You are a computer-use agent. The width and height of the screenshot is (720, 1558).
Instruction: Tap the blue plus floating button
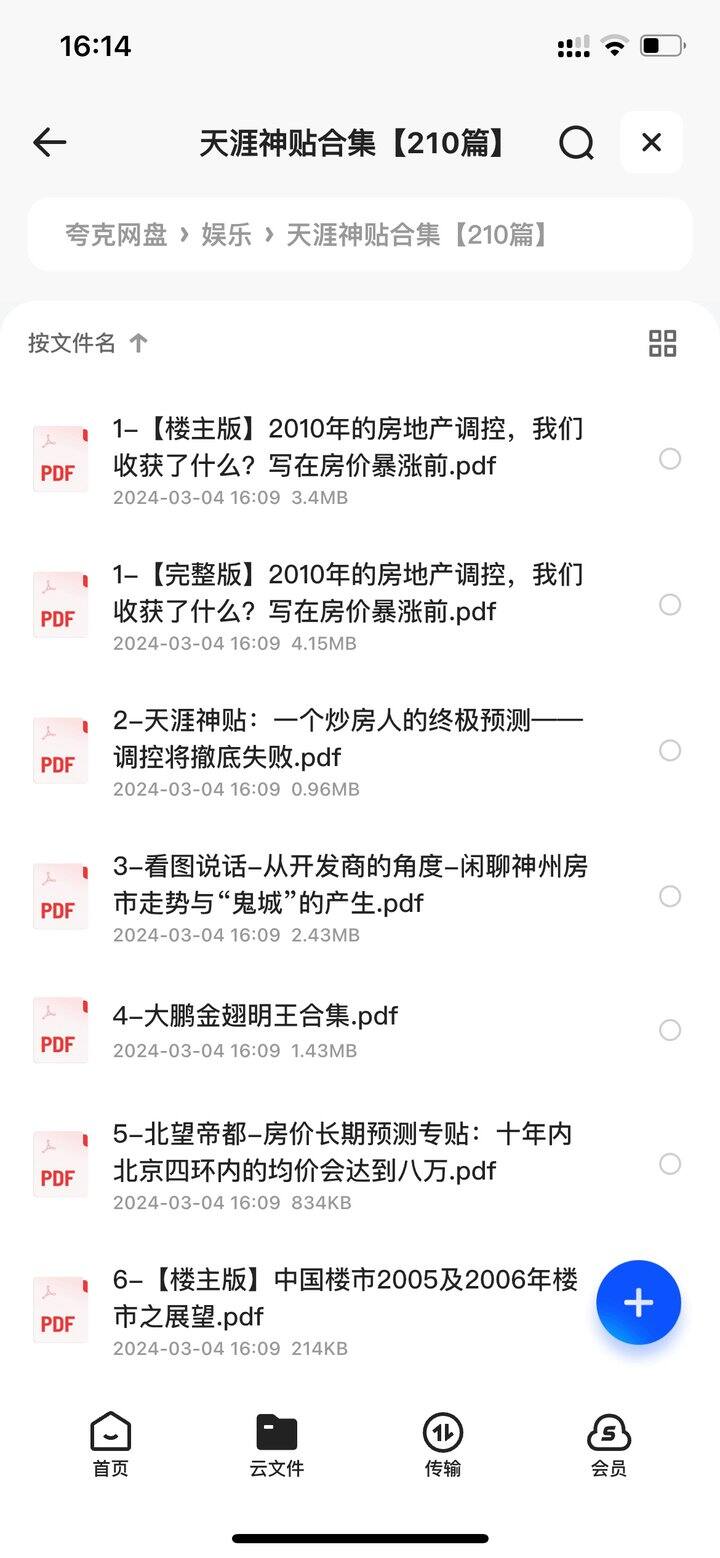click(638, 1302)
